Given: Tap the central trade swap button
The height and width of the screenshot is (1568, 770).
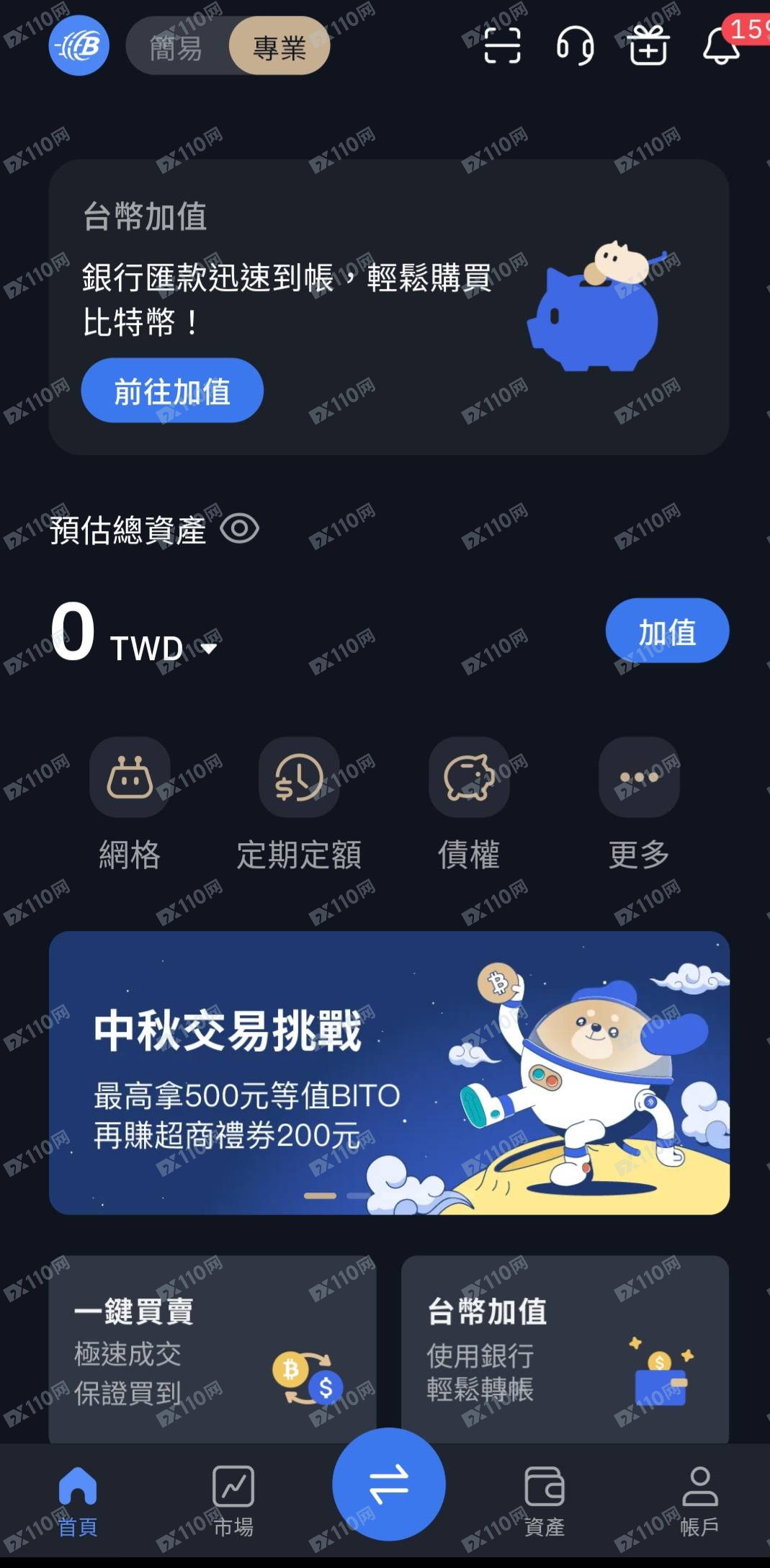Looking at the screenshot, I should tap(389, 1484).
